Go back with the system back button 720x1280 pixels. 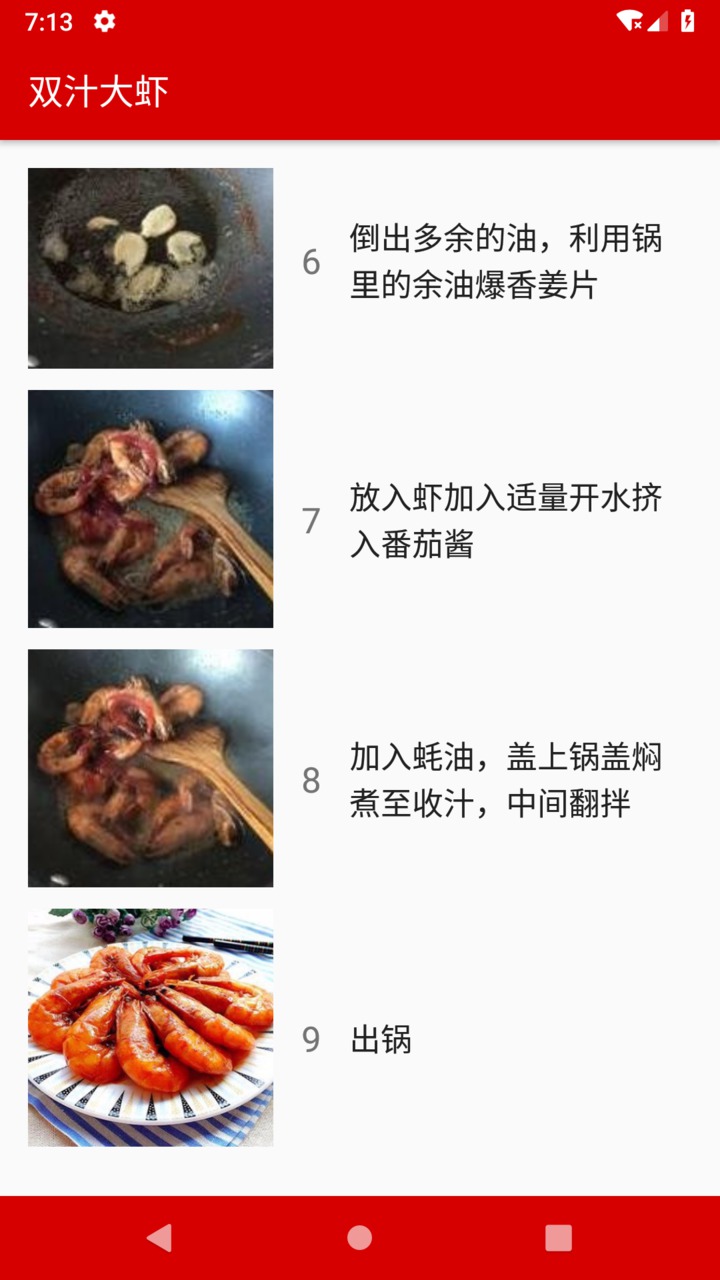(x=160, y=1238)
